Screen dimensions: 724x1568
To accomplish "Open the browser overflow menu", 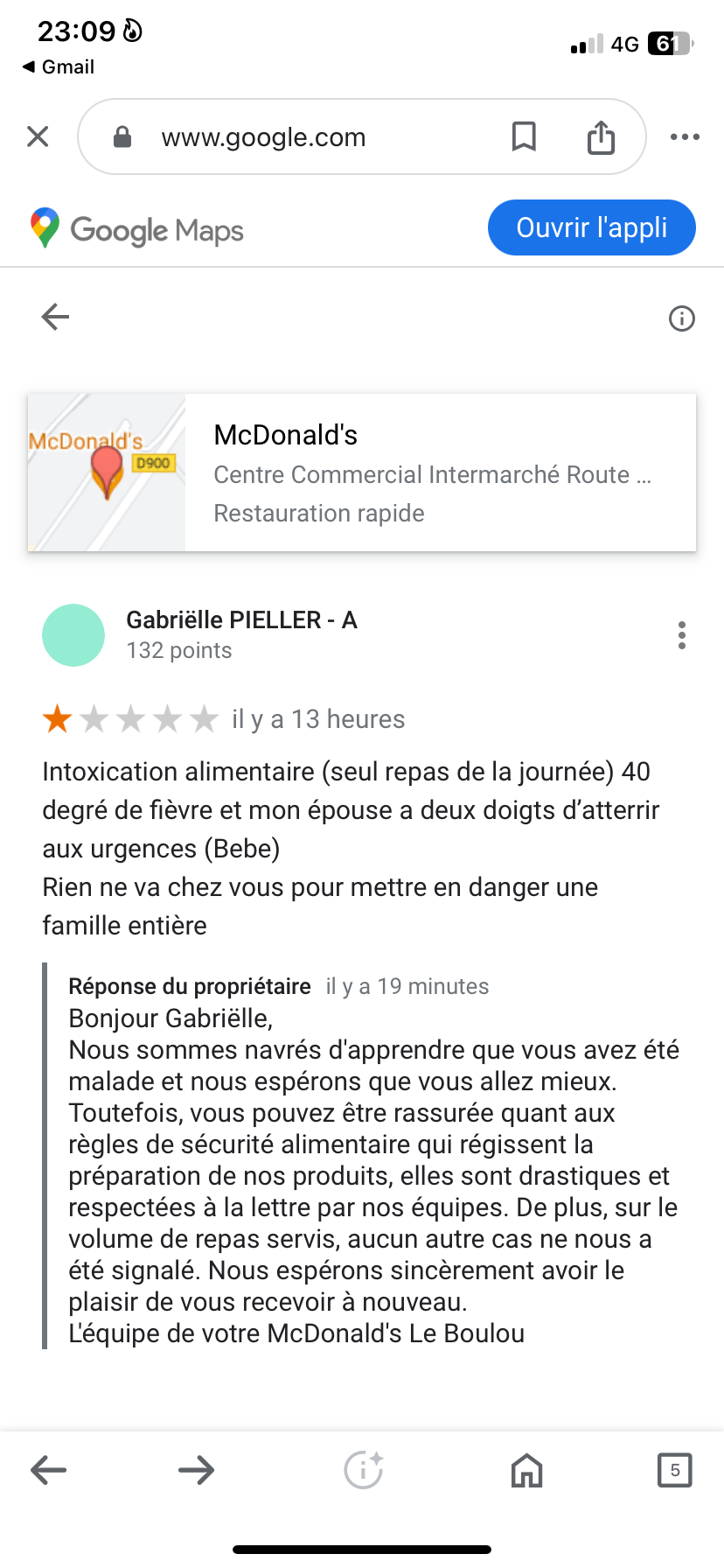I will [x=685, y=136].
